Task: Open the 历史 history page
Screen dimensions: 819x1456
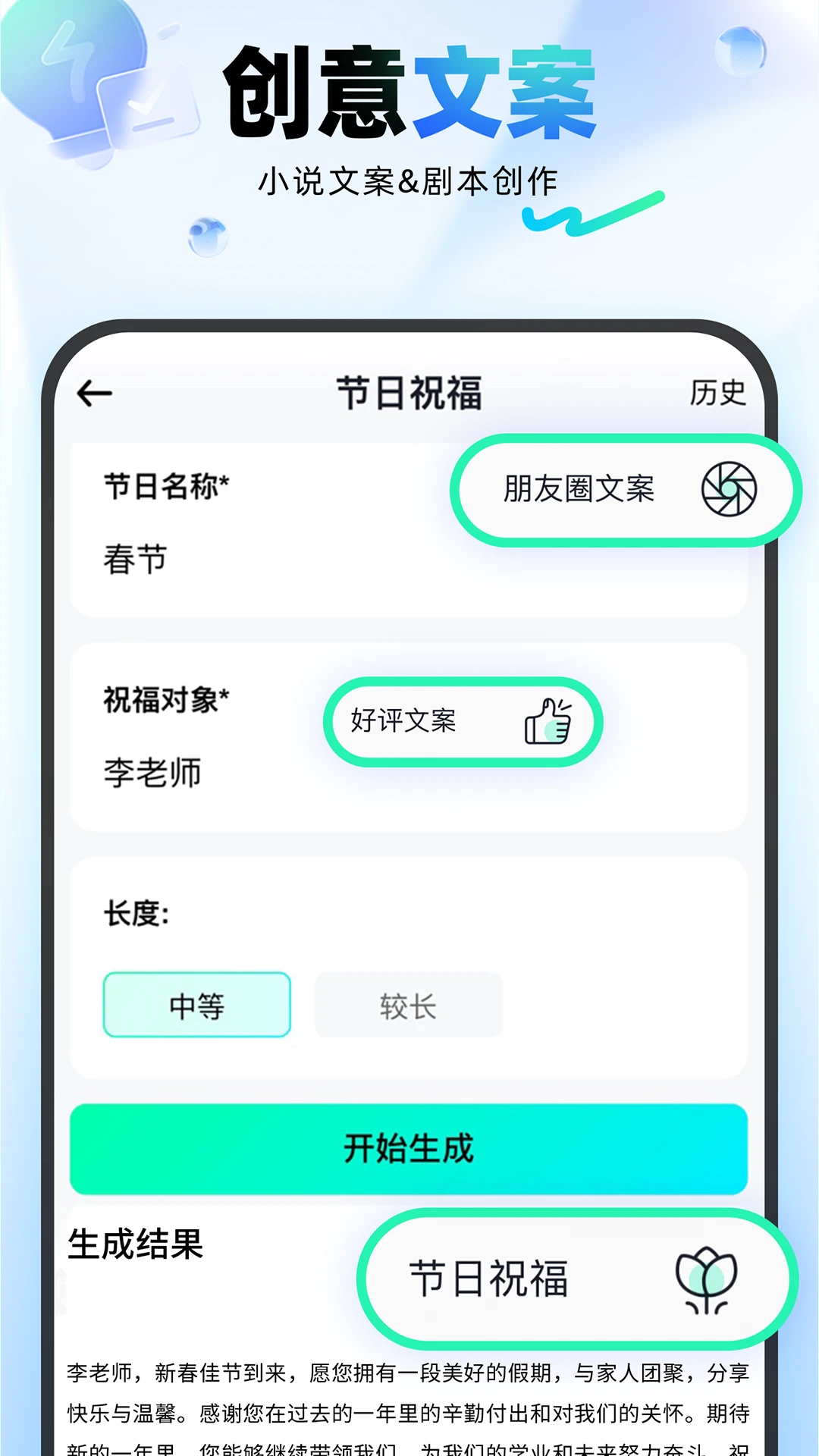Action: tap(717, 393)
